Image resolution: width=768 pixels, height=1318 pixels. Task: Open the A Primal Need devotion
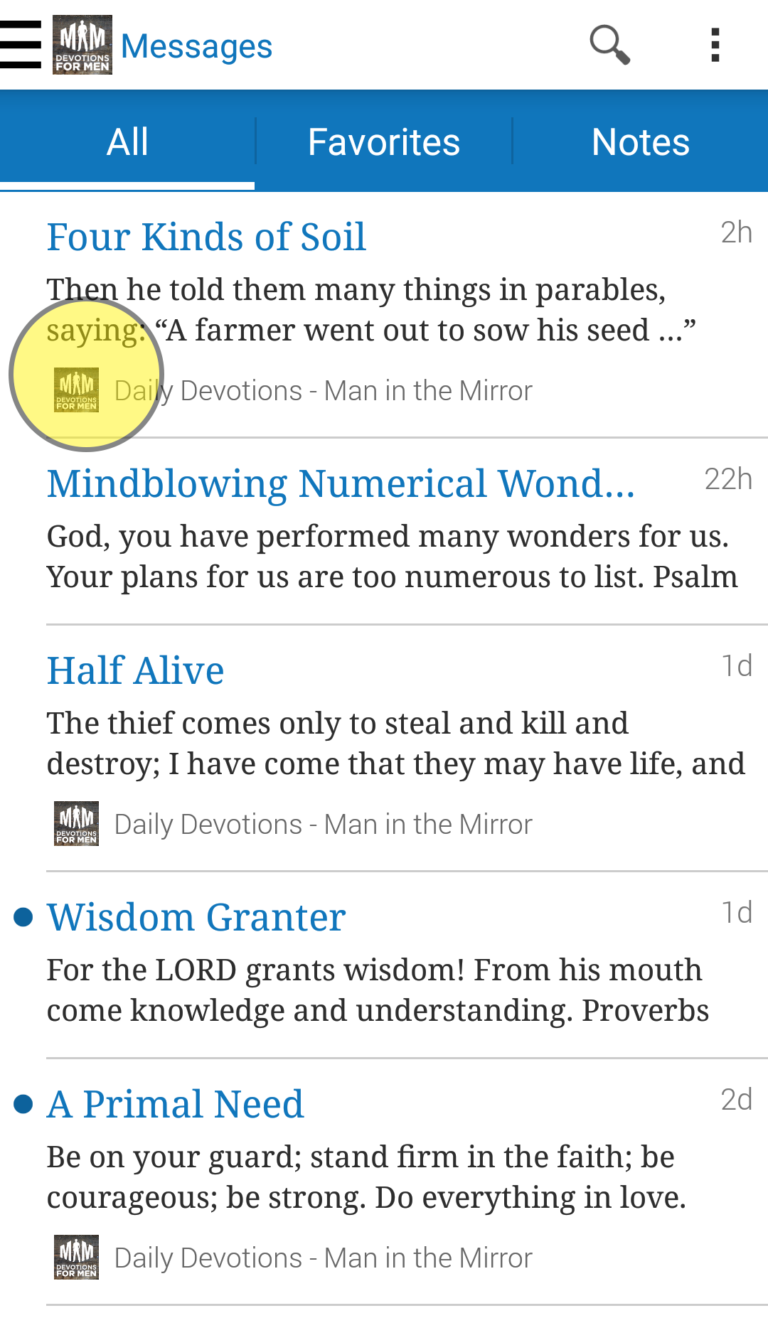point(384,1182)
